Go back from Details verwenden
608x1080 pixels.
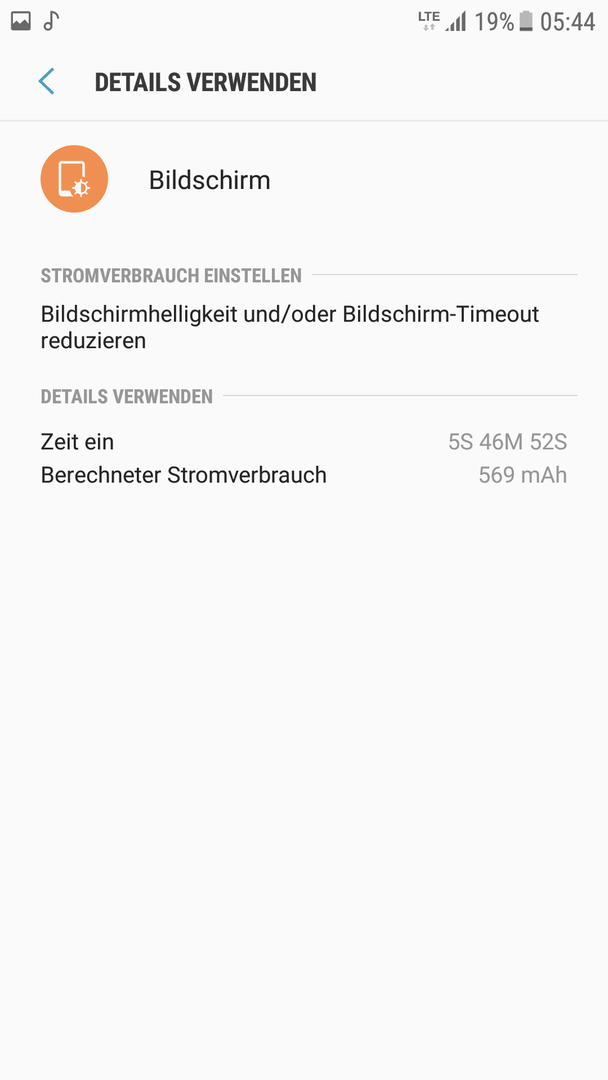coord(46,82)
